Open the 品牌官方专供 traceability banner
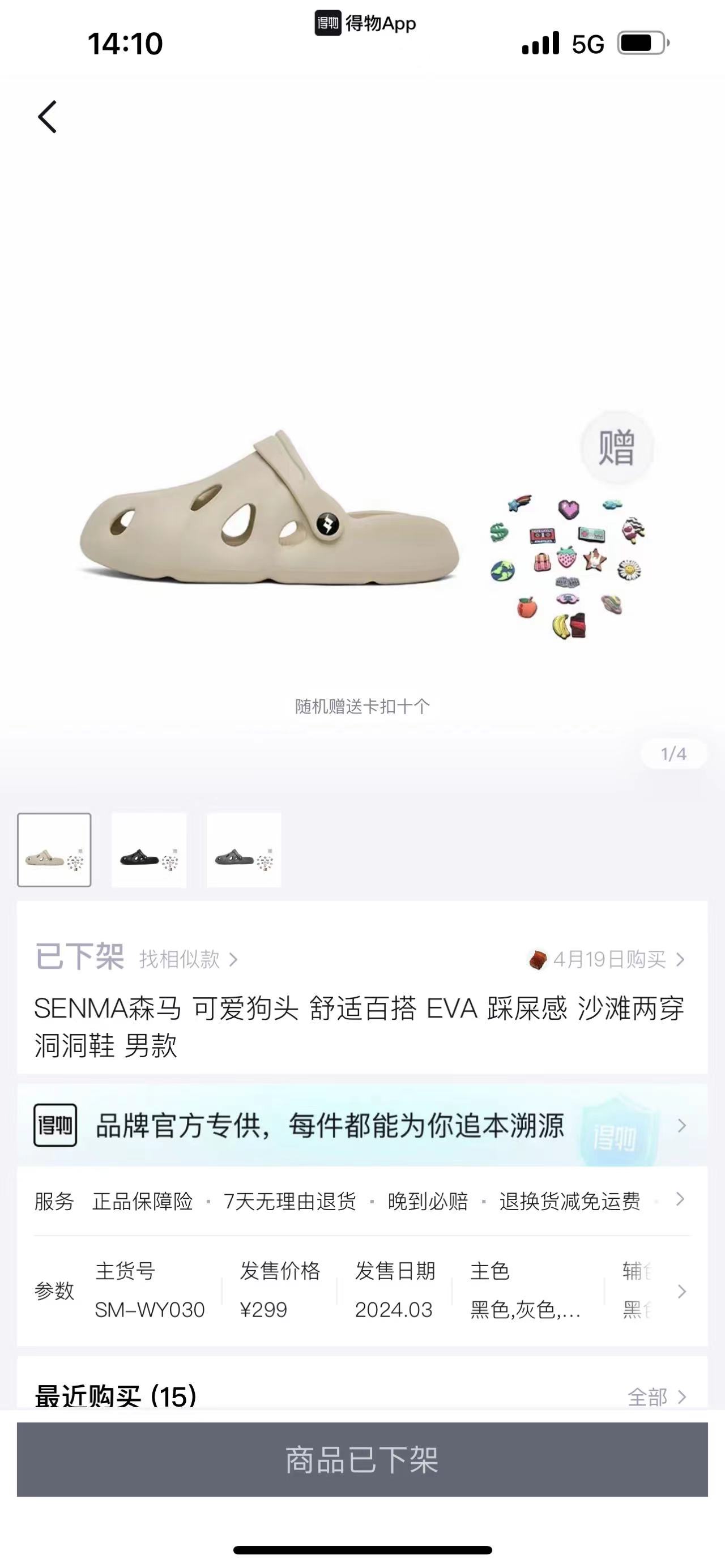 (362, 1125)
